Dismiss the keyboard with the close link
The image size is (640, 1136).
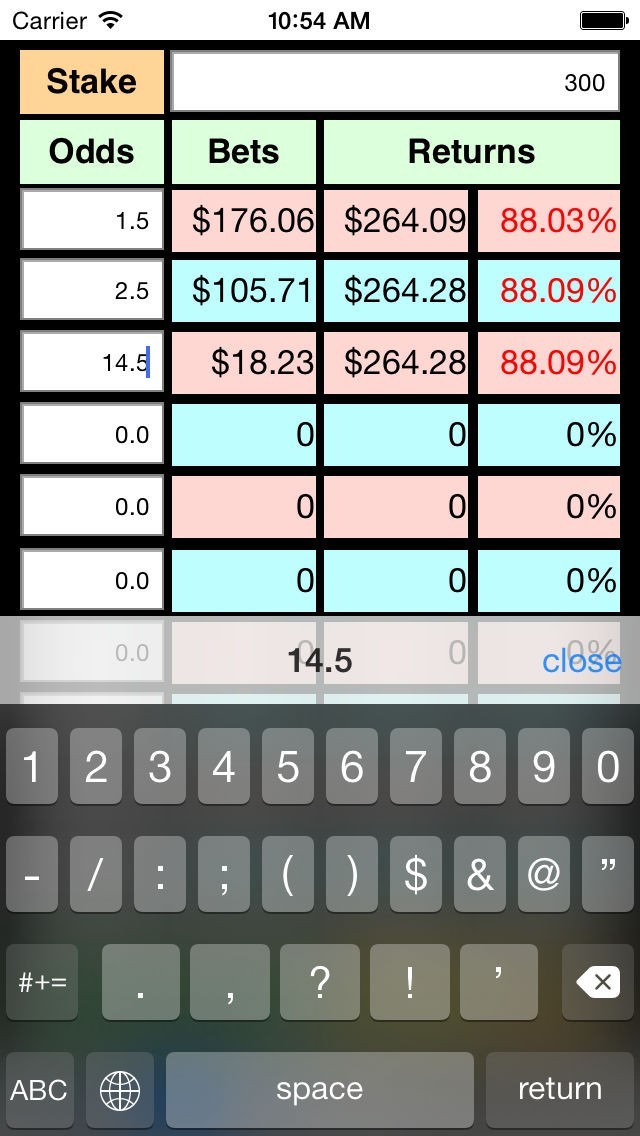[x=581, y=661]
